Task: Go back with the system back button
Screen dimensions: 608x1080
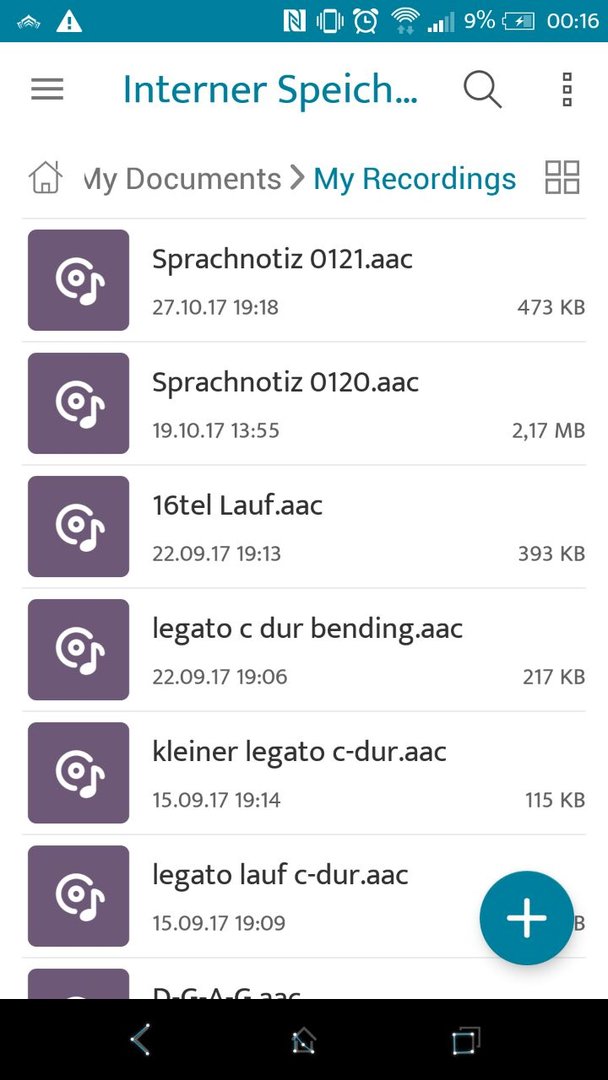Action: [140, 1039]
